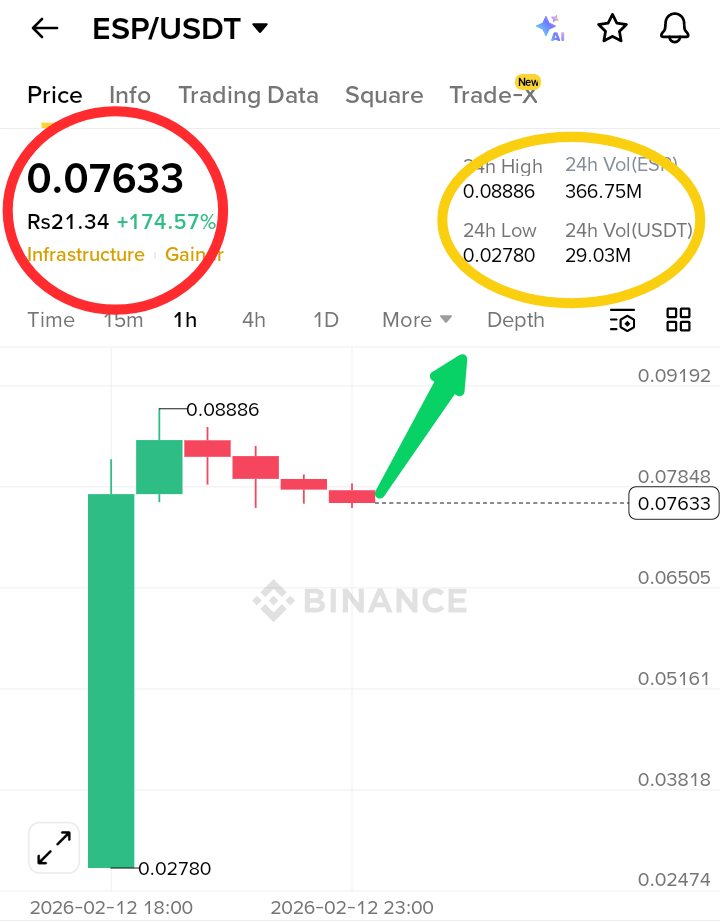This screenshot has width=720, height=924.
Task: Open the Gainer tag
Action: pyautogui.click(x=194, y=255)
